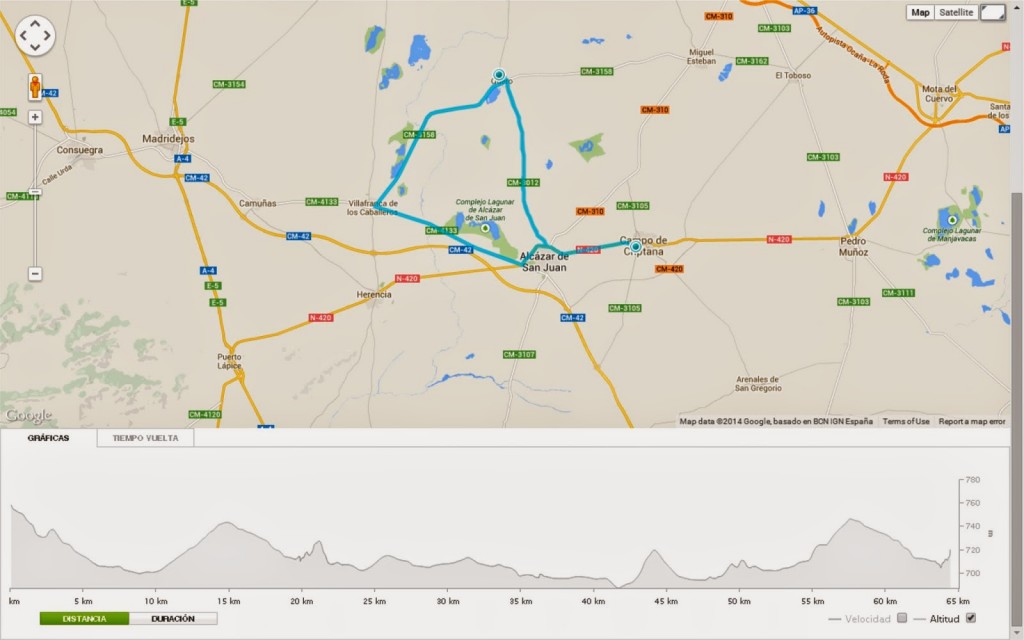The image size is (1024, 640).
Task: Open the fullscreen map toggle
Action: click(x=992, y=13)
